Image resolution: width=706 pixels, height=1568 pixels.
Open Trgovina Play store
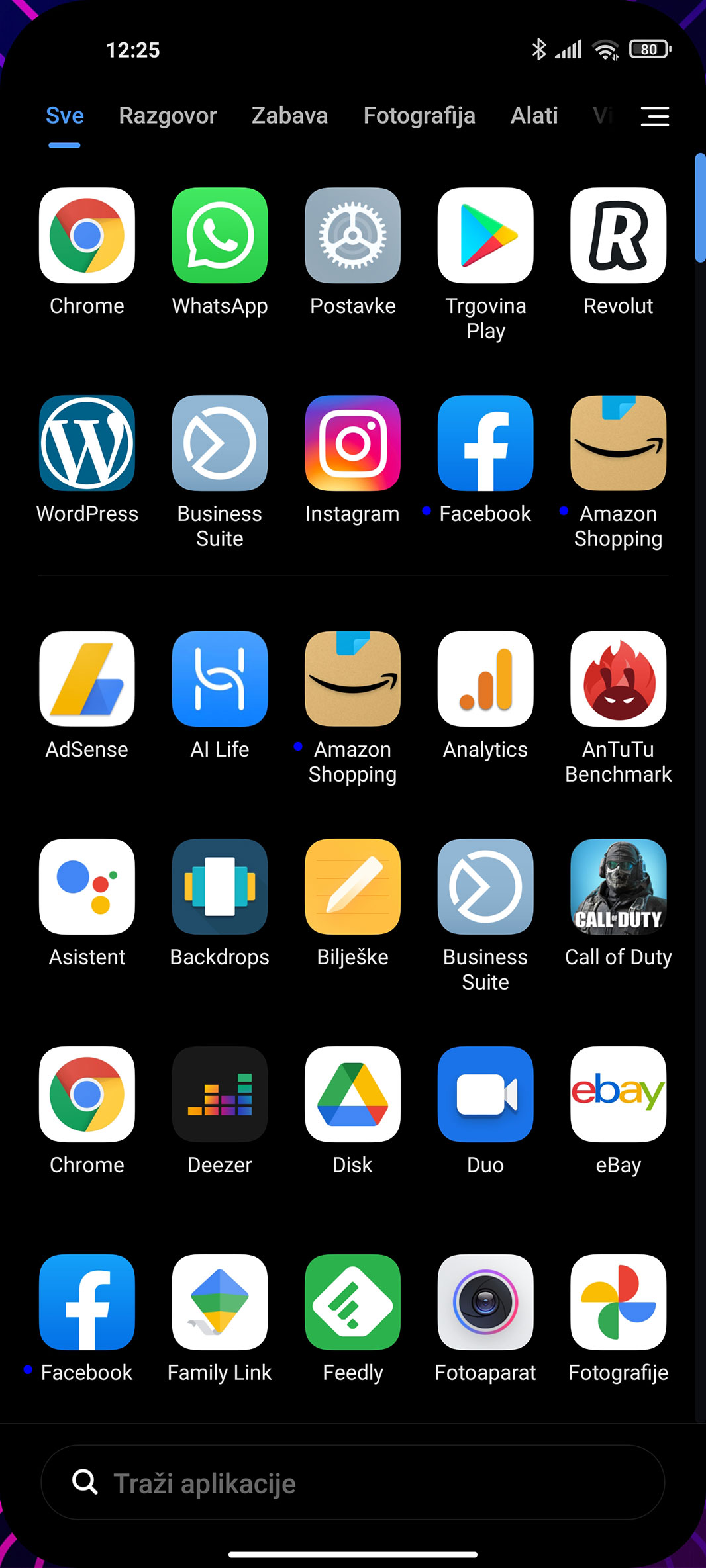tap(485, 236)
